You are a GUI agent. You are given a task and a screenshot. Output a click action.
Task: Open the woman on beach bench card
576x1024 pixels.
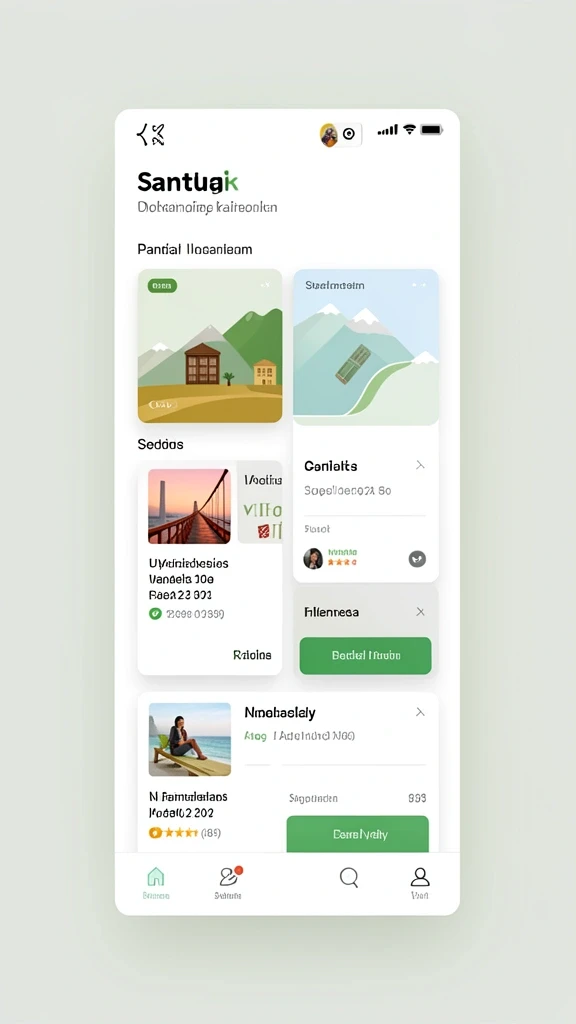[x=189, y=739]
